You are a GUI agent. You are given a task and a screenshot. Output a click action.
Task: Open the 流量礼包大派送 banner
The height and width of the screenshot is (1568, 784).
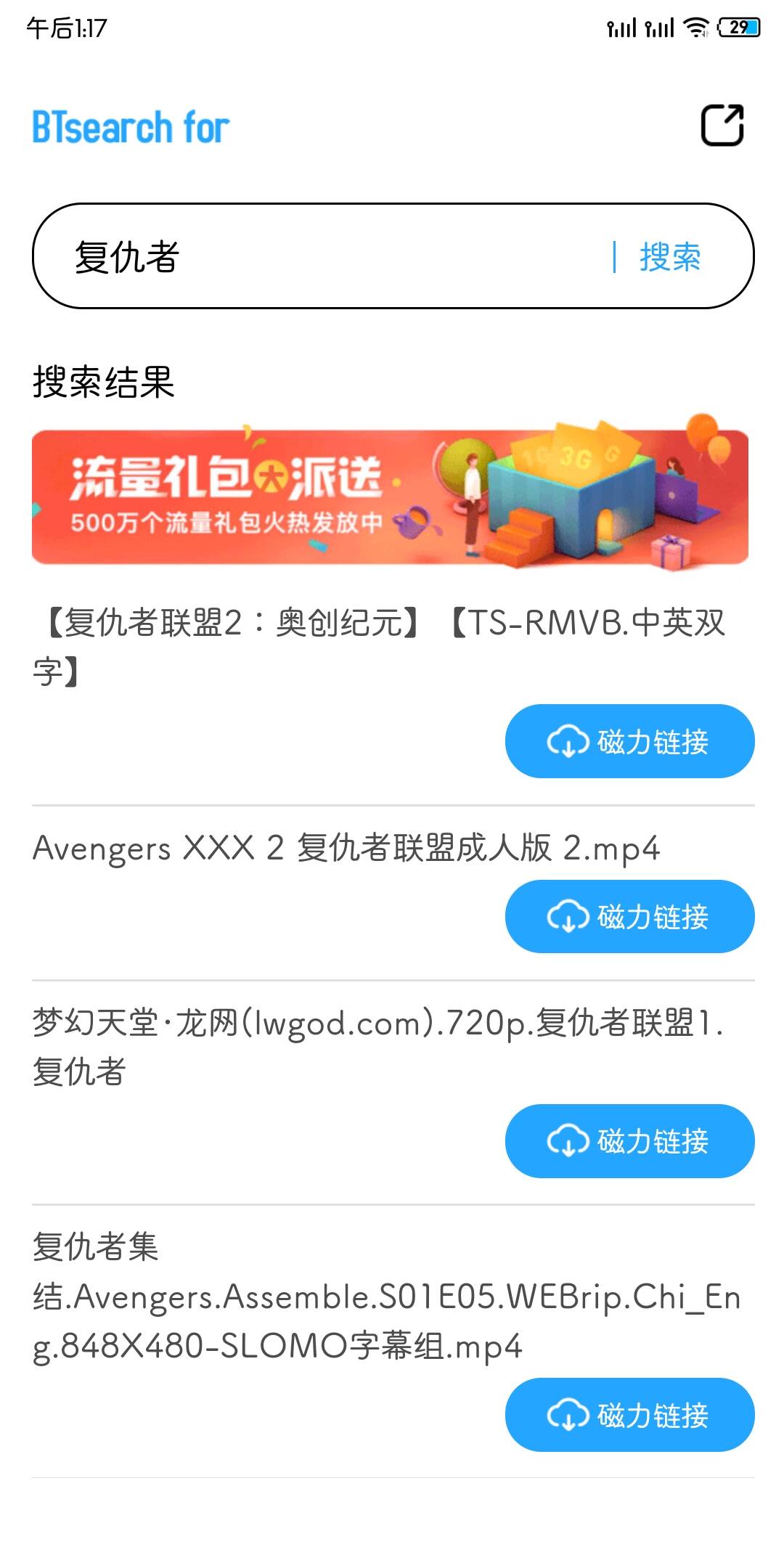(390, 497)
